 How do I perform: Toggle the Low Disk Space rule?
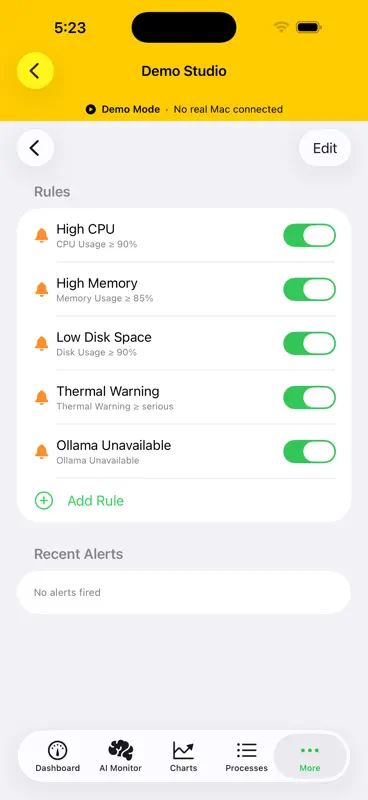click(309, 343)
